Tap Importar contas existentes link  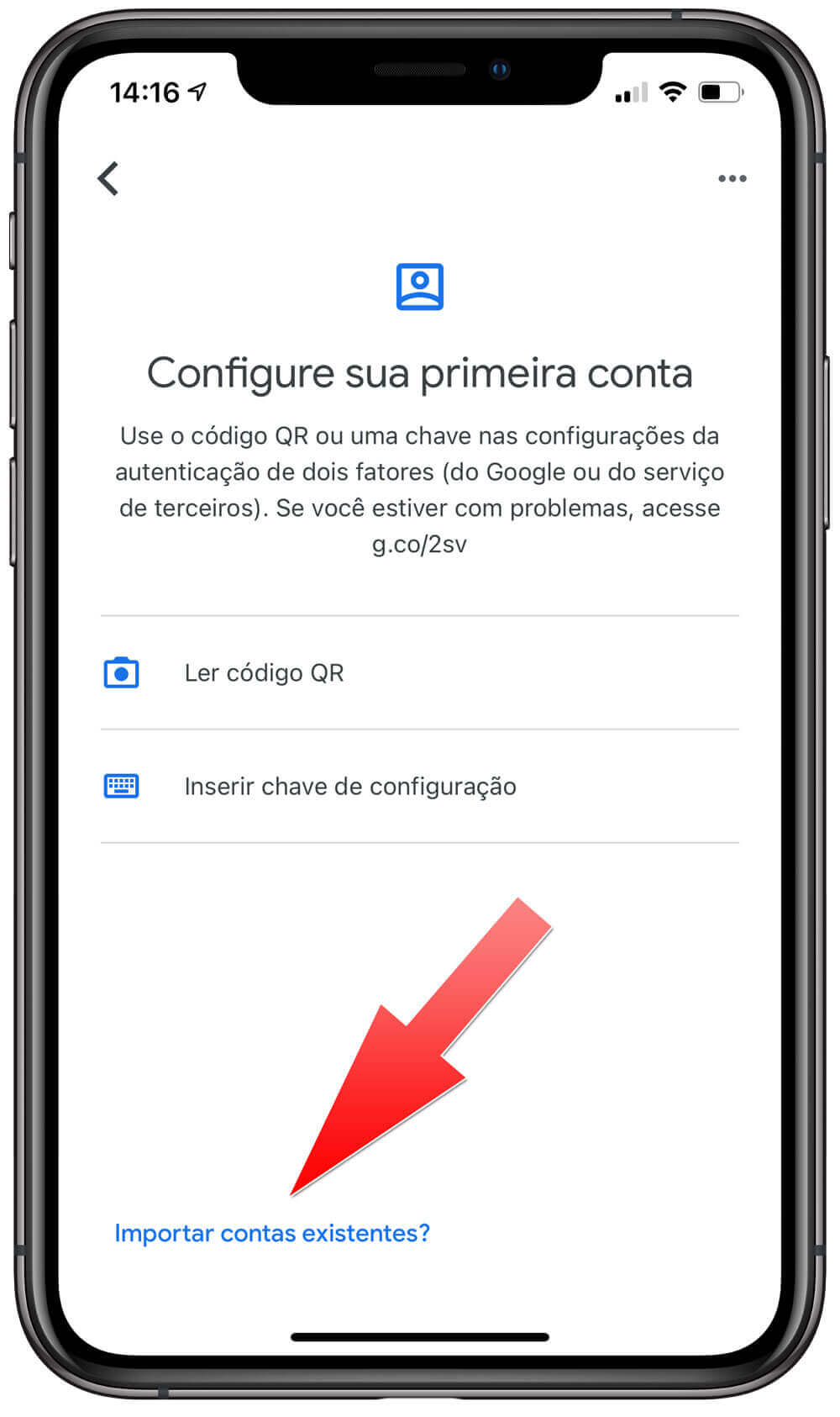tap(271, 1233)
